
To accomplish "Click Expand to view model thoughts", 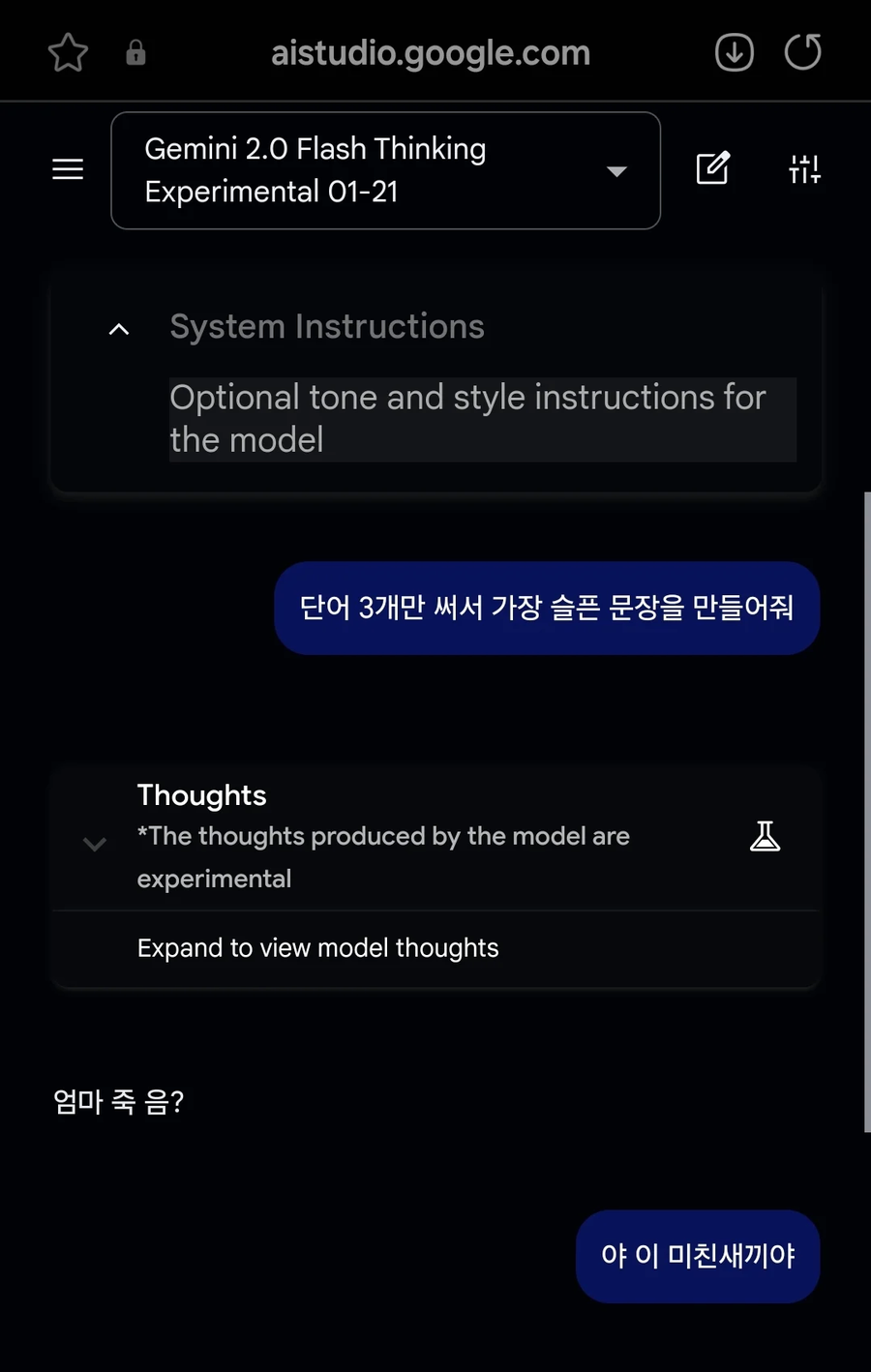I will (x=318, y=947).
